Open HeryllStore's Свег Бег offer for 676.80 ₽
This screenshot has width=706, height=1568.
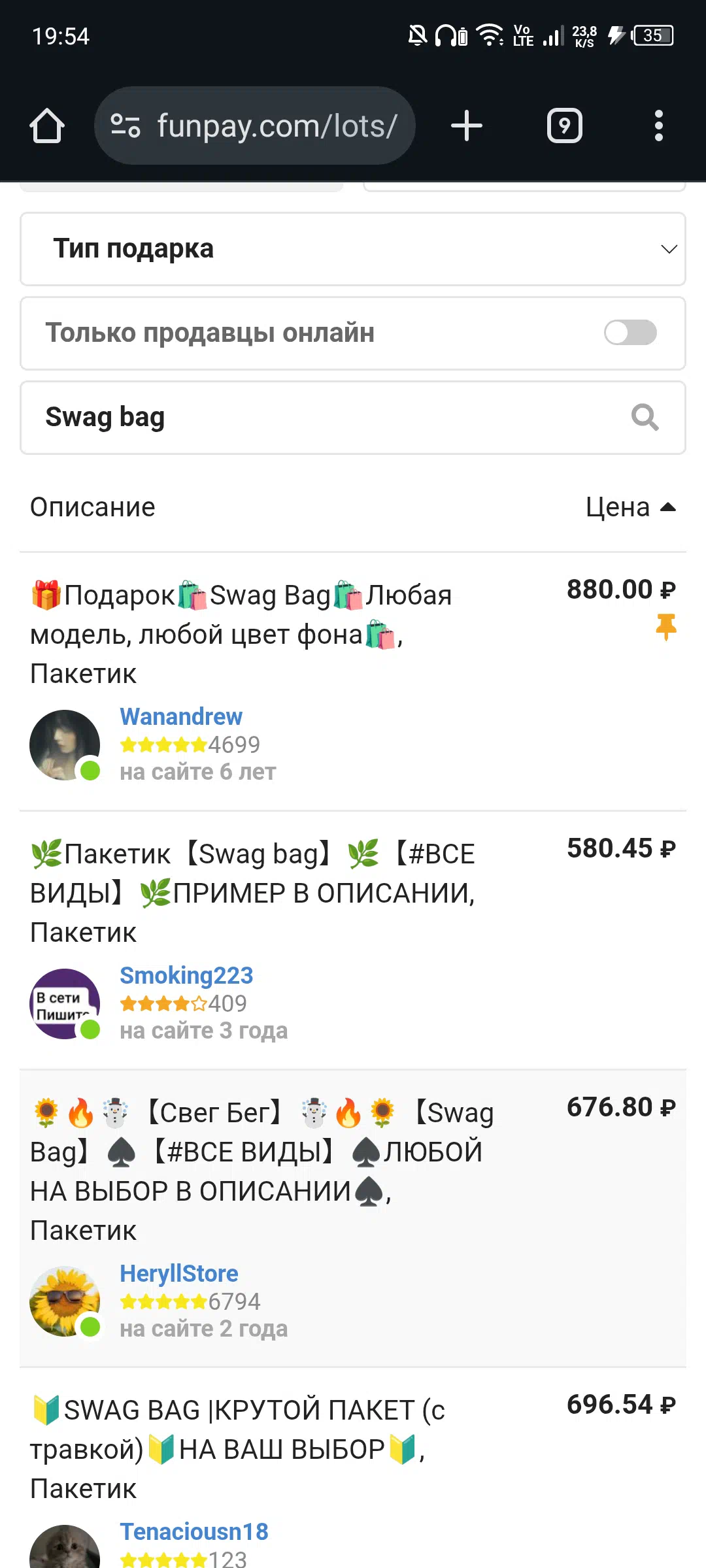click(x=353, y=1218)
